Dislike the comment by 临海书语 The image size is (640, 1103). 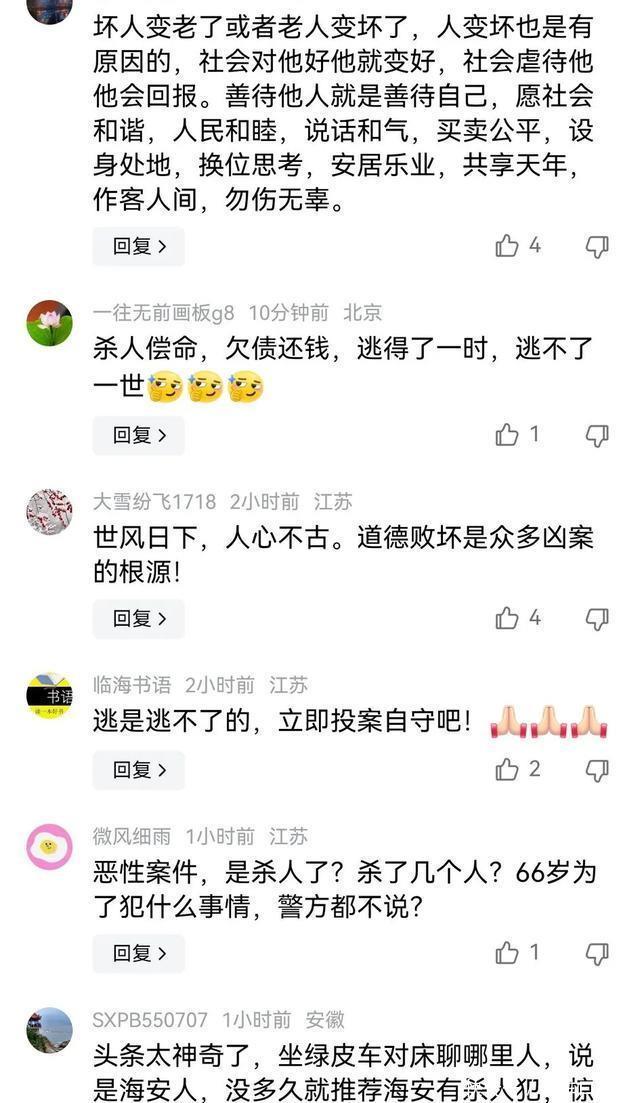click(x=597, y=770)
